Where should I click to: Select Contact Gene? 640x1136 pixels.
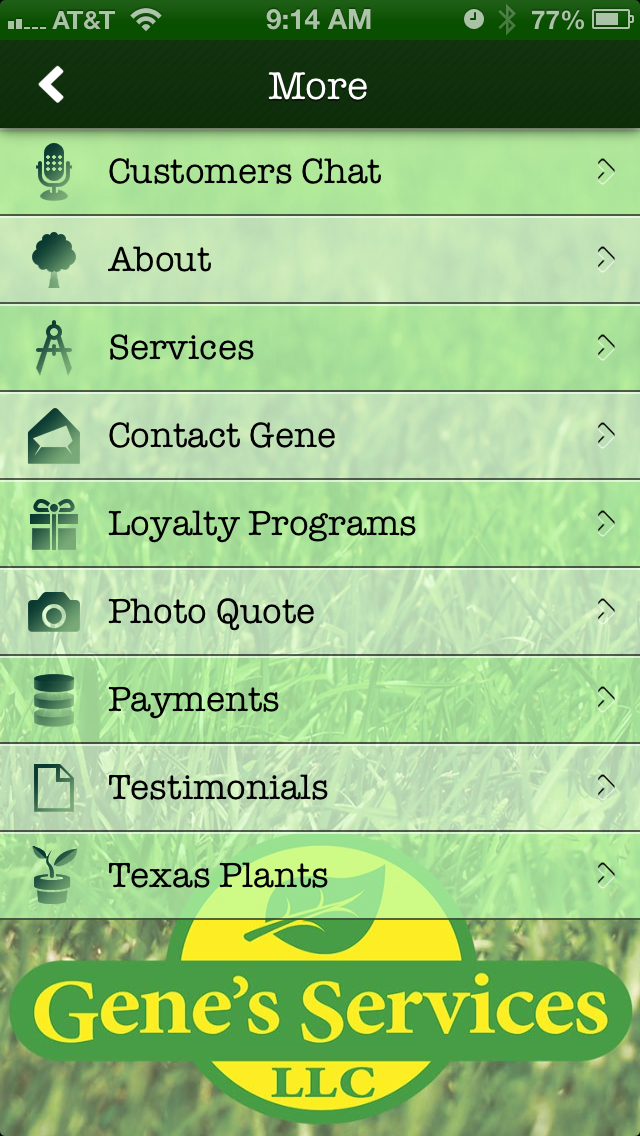coord(320,436)
